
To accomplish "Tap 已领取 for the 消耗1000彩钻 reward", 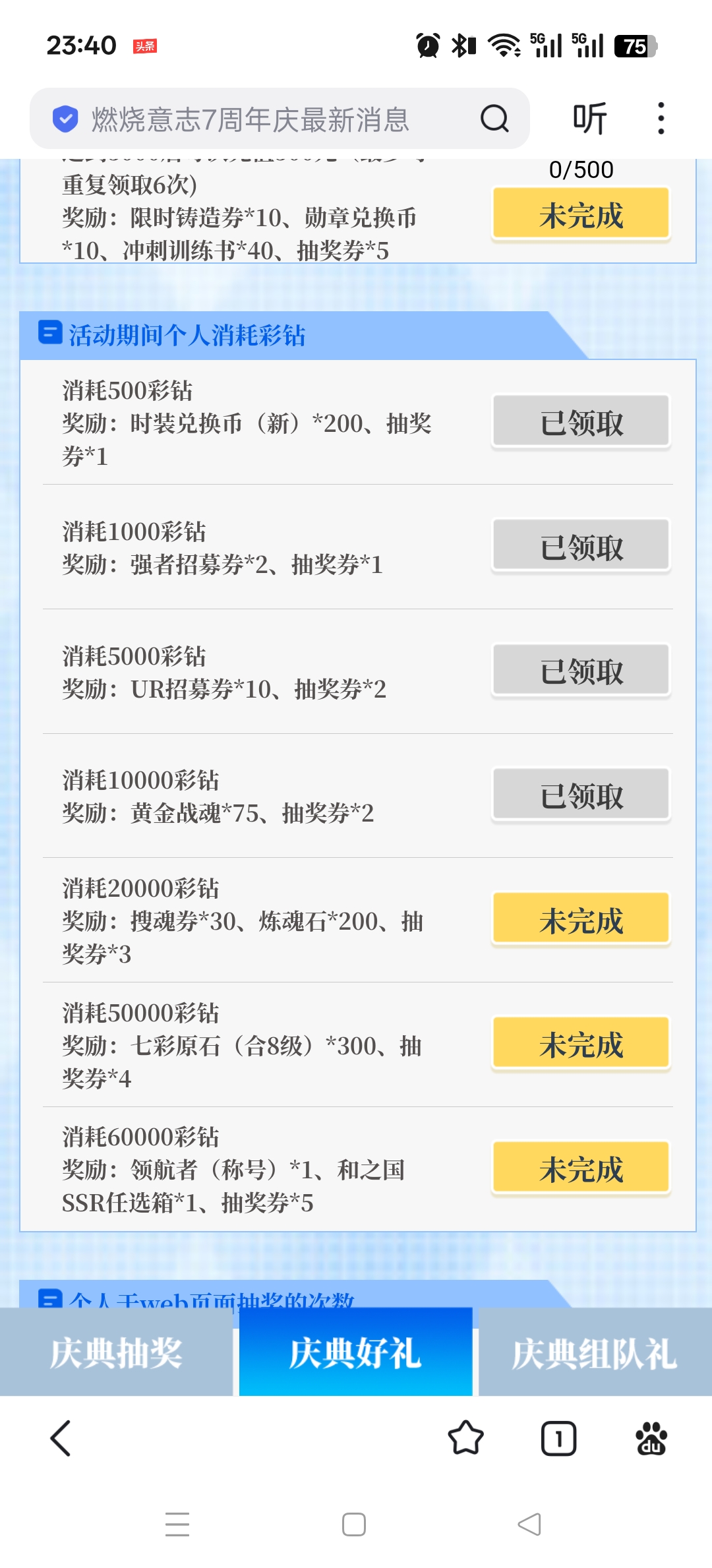I will point(581,547).
